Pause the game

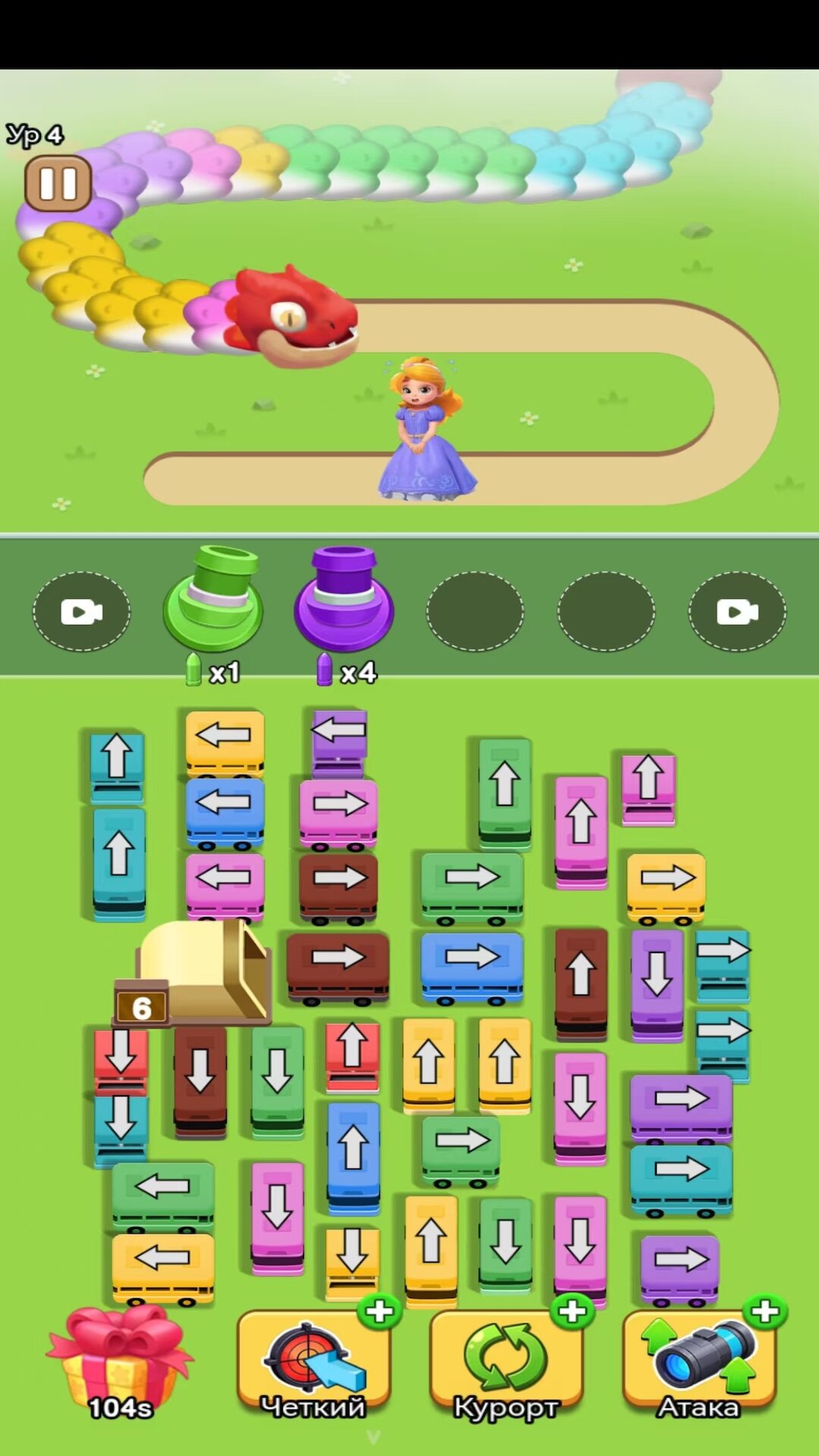pos(58,184)
